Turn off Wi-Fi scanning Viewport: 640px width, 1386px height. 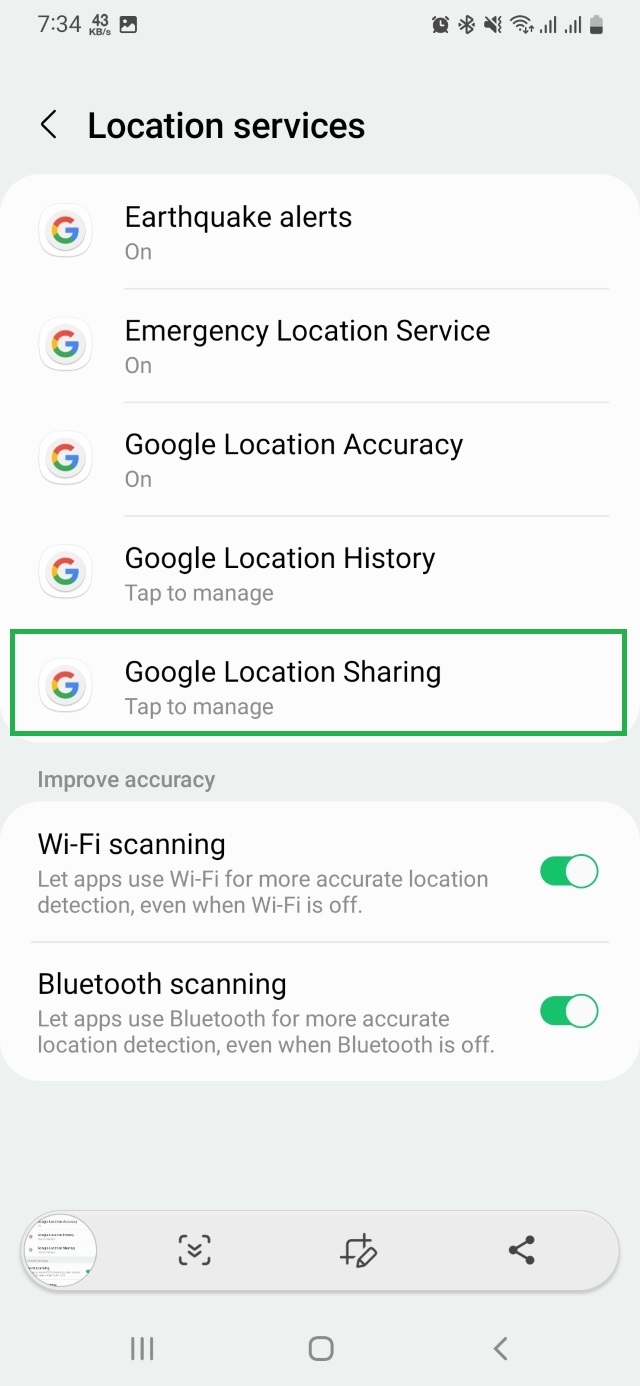[568, 871]
